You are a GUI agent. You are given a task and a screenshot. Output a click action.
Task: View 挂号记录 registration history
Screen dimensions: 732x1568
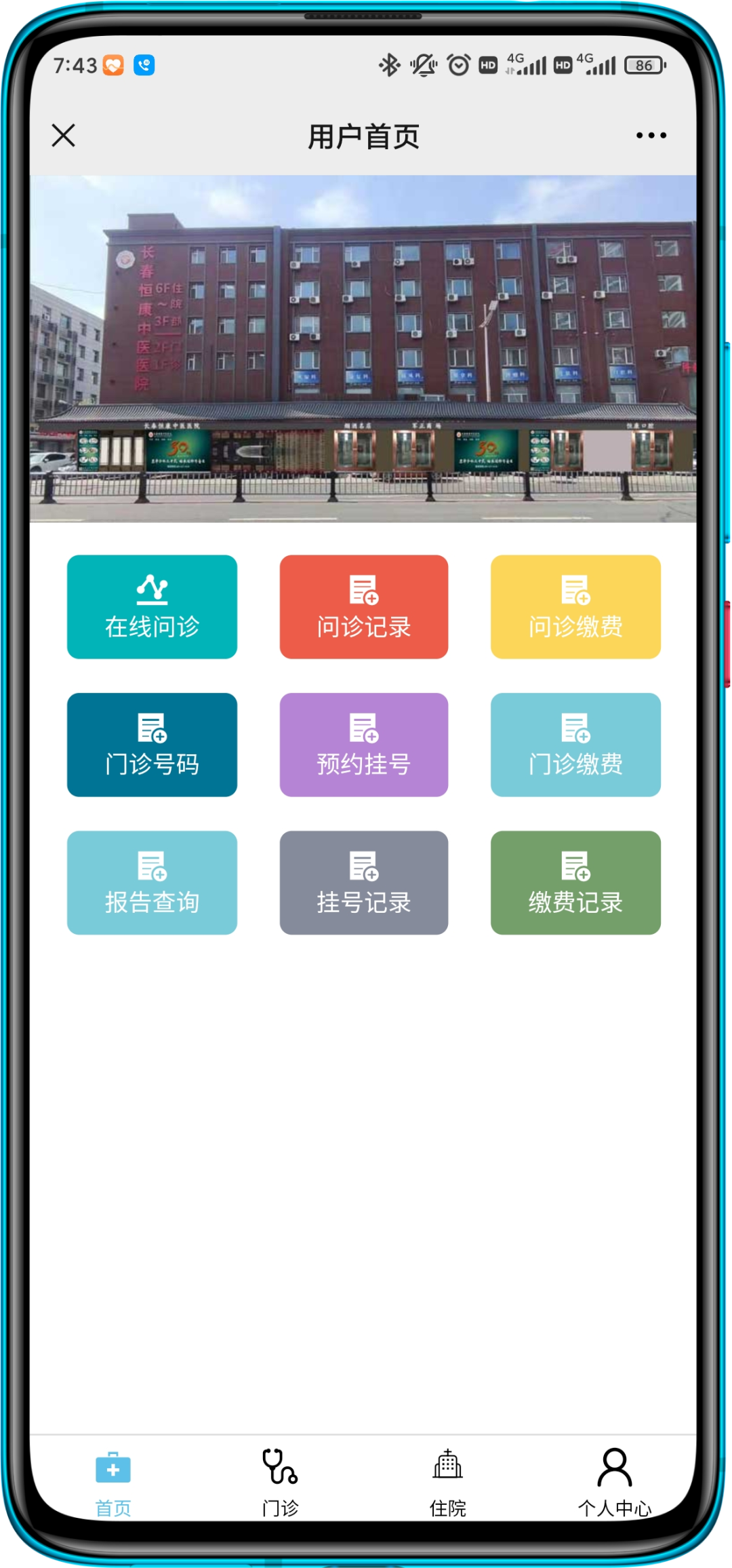[364, 882]
